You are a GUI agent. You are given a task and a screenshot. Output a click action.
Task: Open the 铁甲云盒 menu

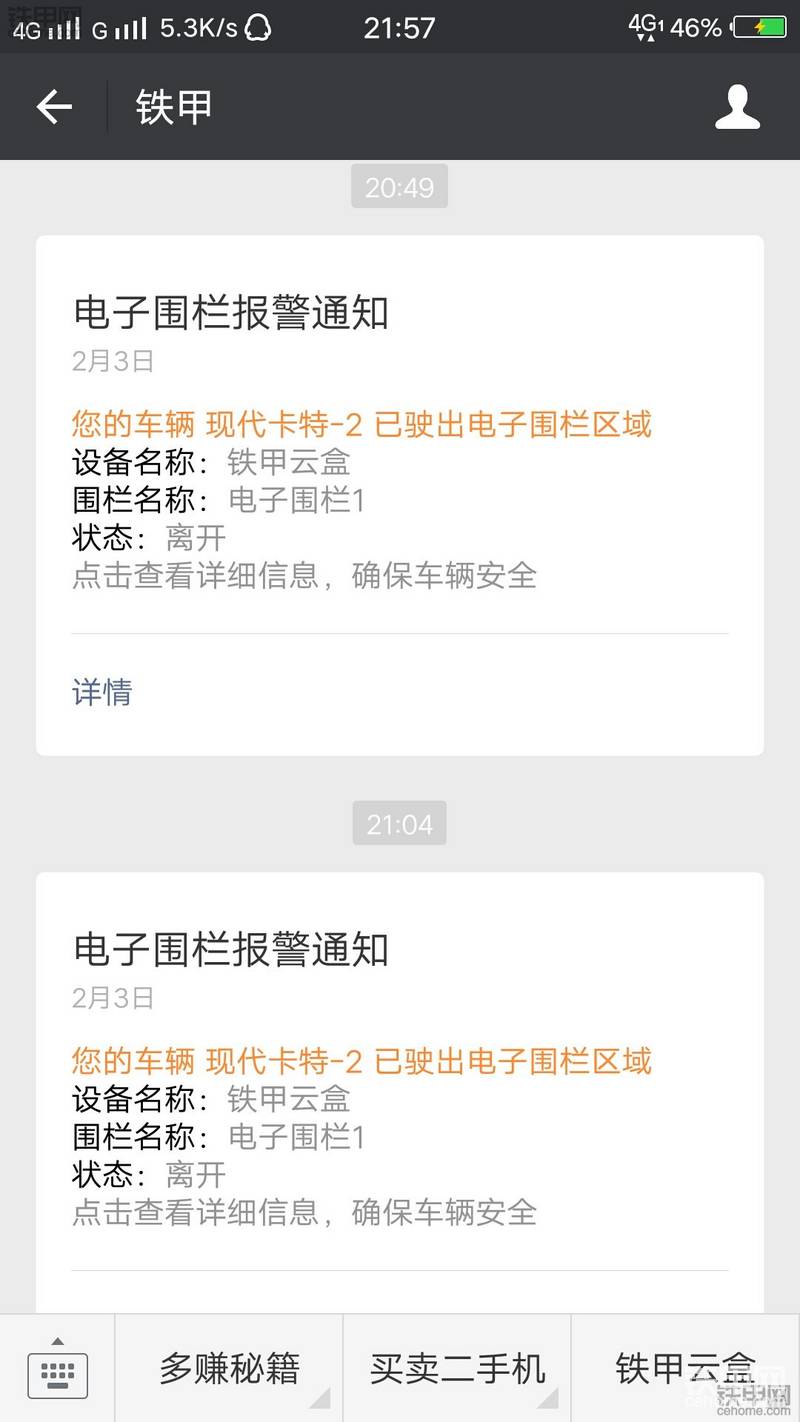[686, 1369]
